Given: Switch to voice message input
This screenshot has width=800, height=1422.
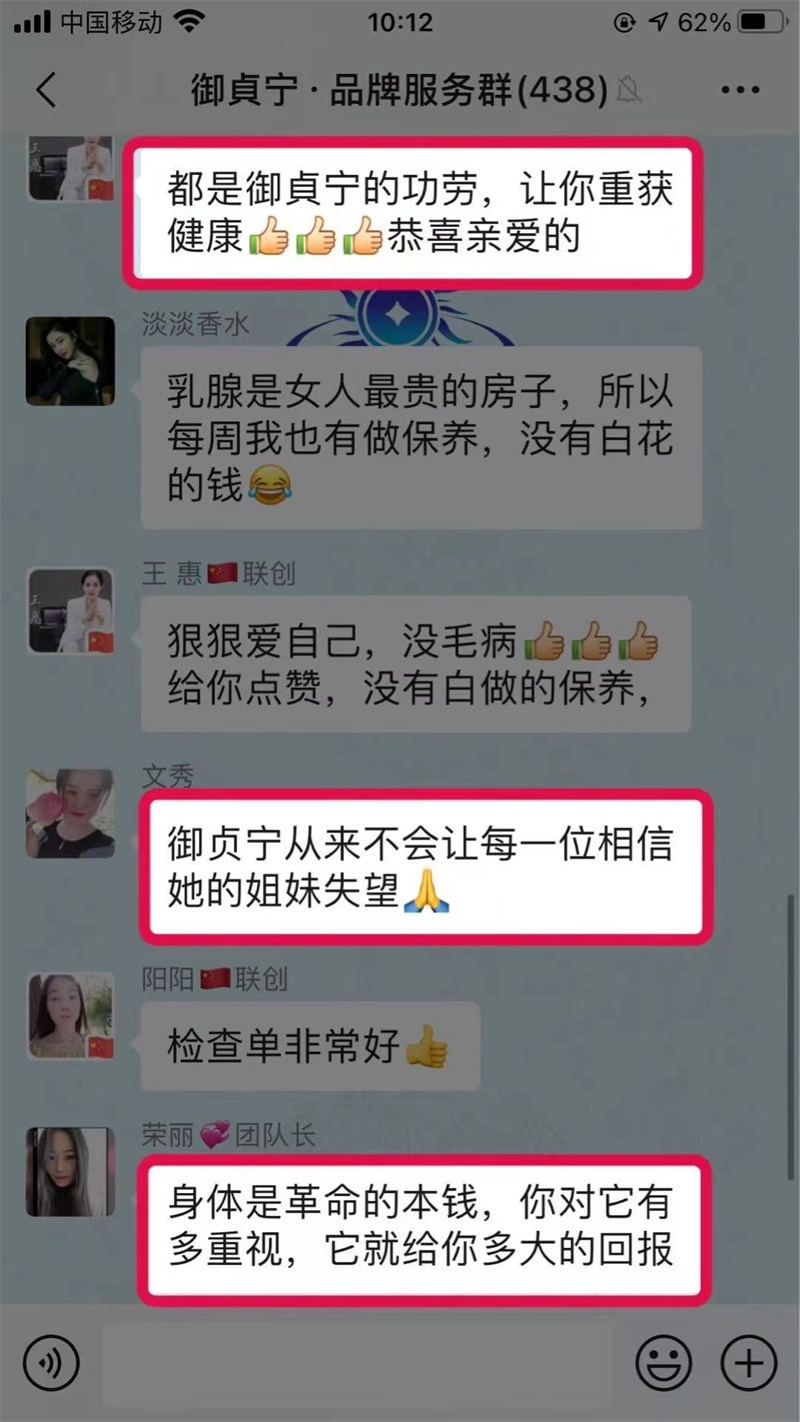Looking at the screenshot, I should (51, 1362).
